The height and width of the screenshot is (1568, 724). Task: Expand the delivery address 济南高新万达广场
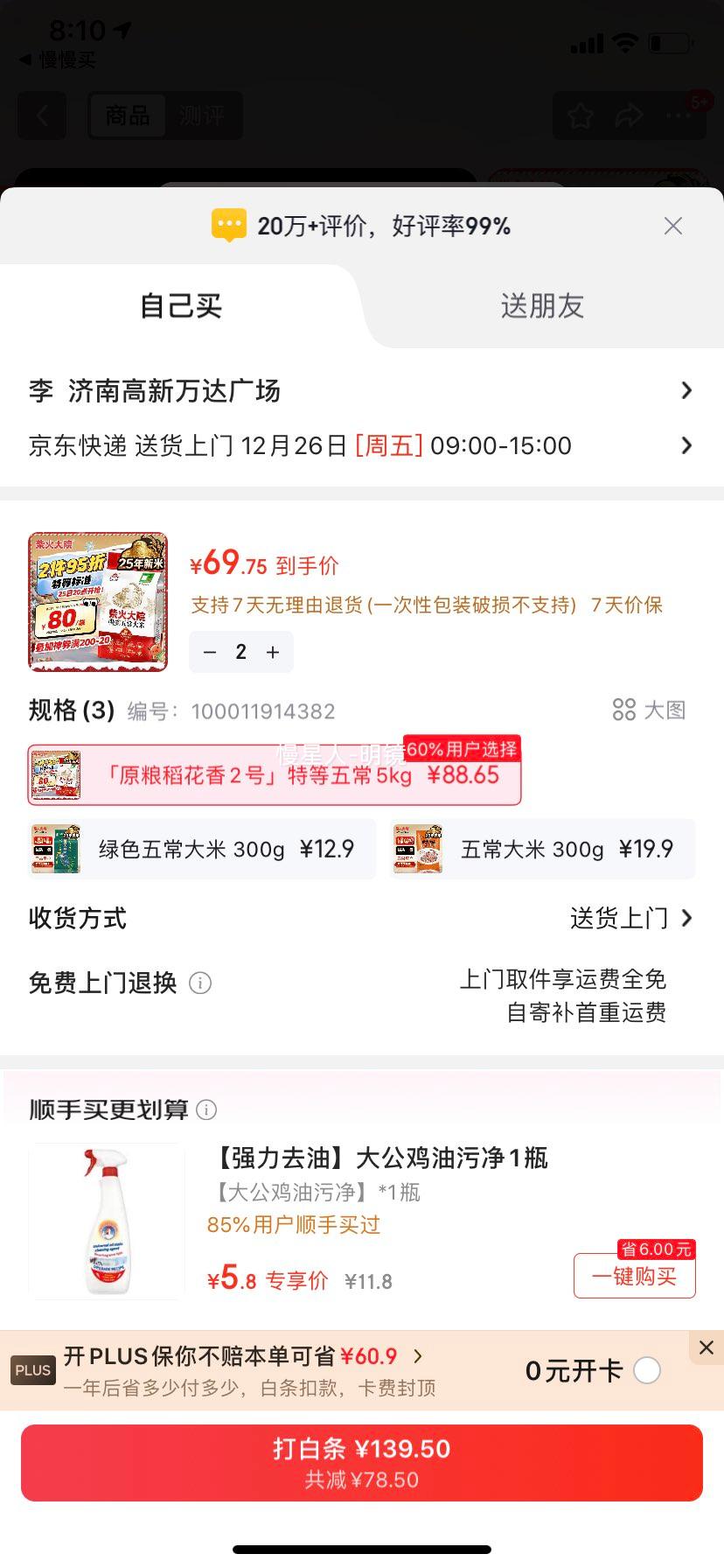pos(362,391)
